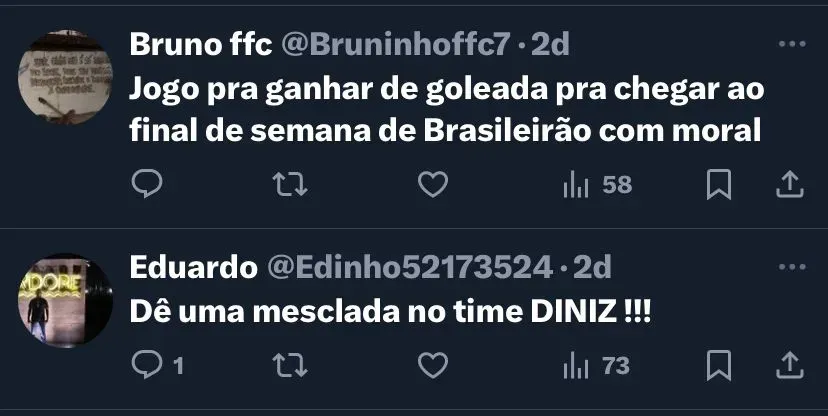Reply to Bruno ffc's tweet
The image size is (828, 416).
pyautogui.click(x=147, y=184)
